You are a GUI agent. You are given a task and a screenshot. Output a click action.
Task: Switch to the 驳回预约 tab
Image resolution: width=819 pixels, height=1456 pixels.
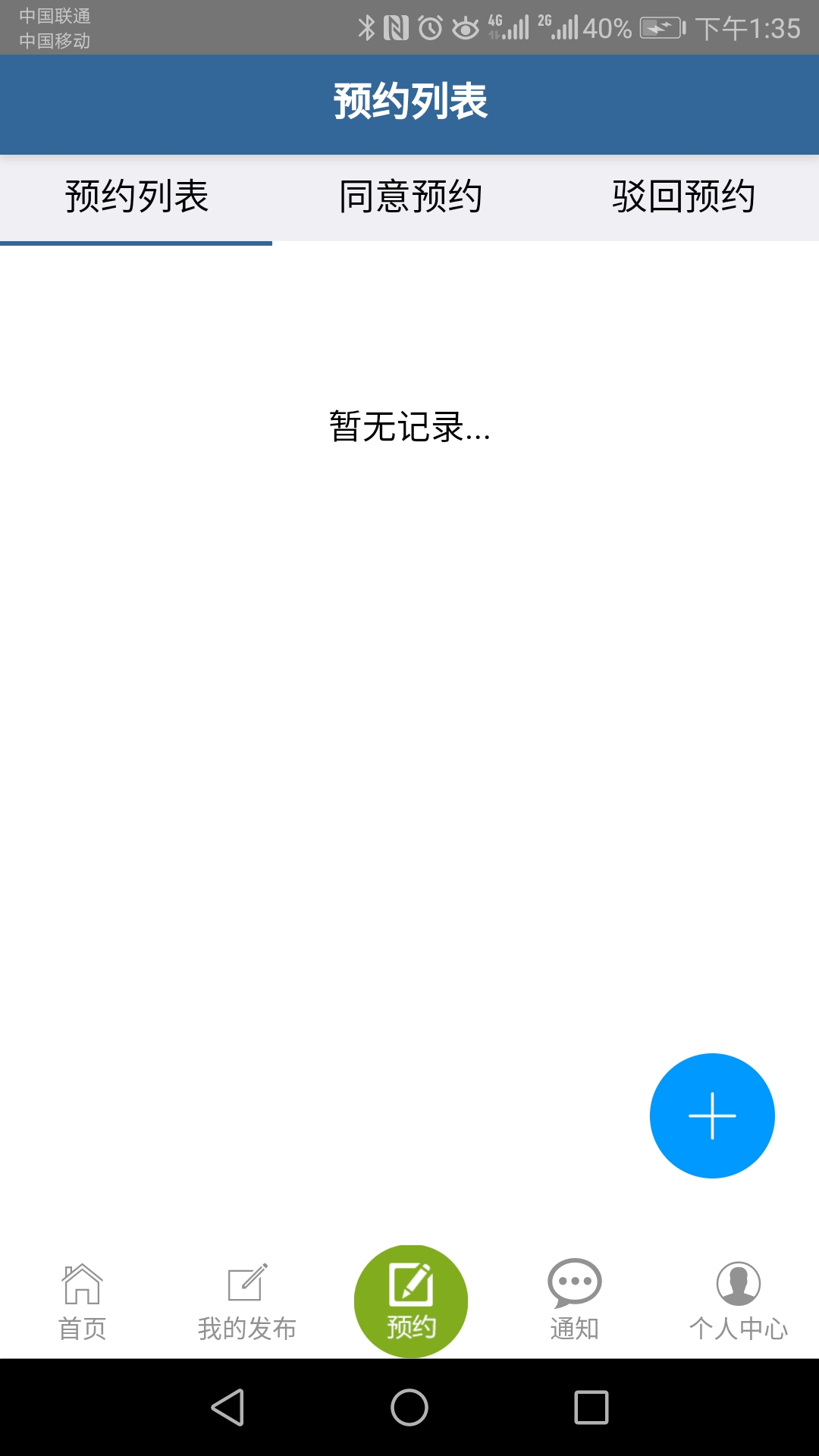682,196
